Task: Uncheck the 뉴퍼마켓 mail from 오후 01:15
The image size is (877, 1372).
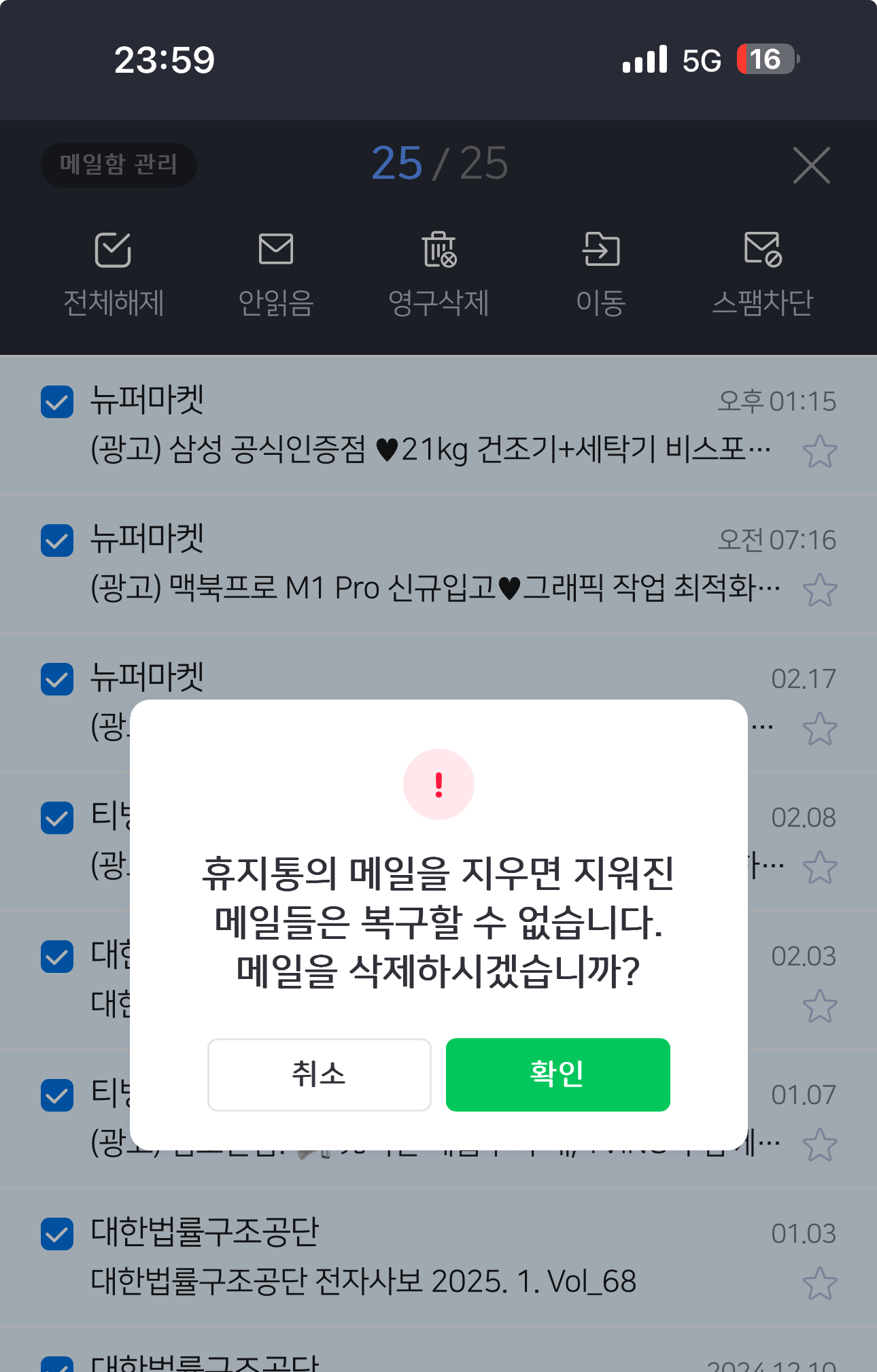Action: point(57,402)
